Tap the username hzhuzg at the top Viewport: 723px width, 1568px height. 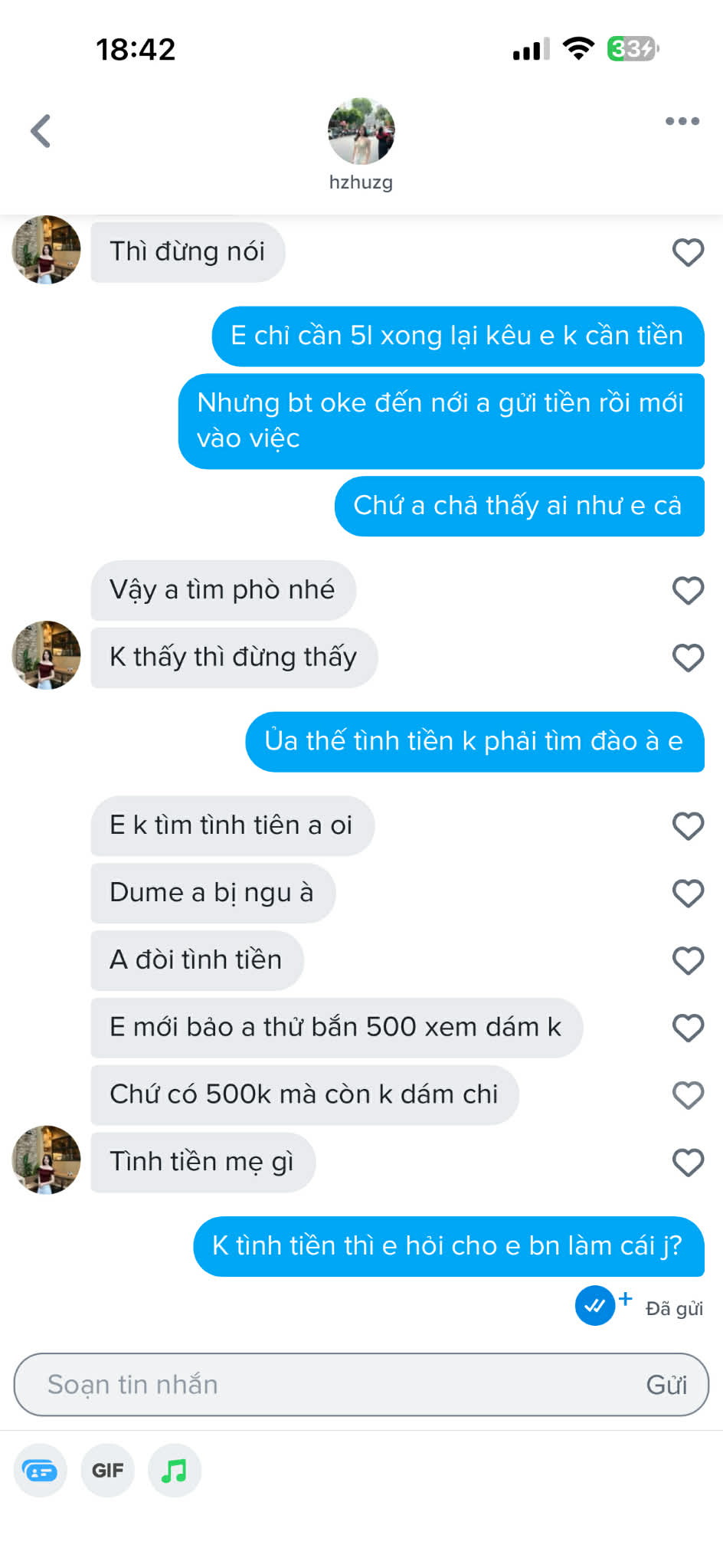[361, 182]
